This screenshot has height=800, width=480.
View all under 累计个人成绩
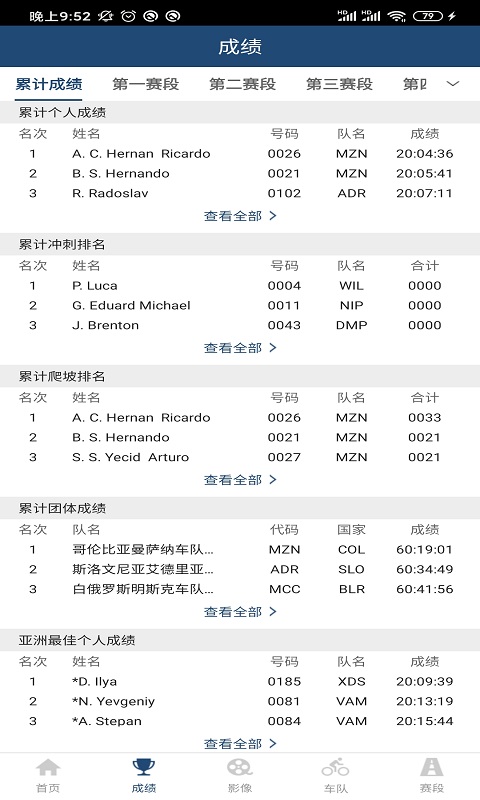(x=240, y=216)
